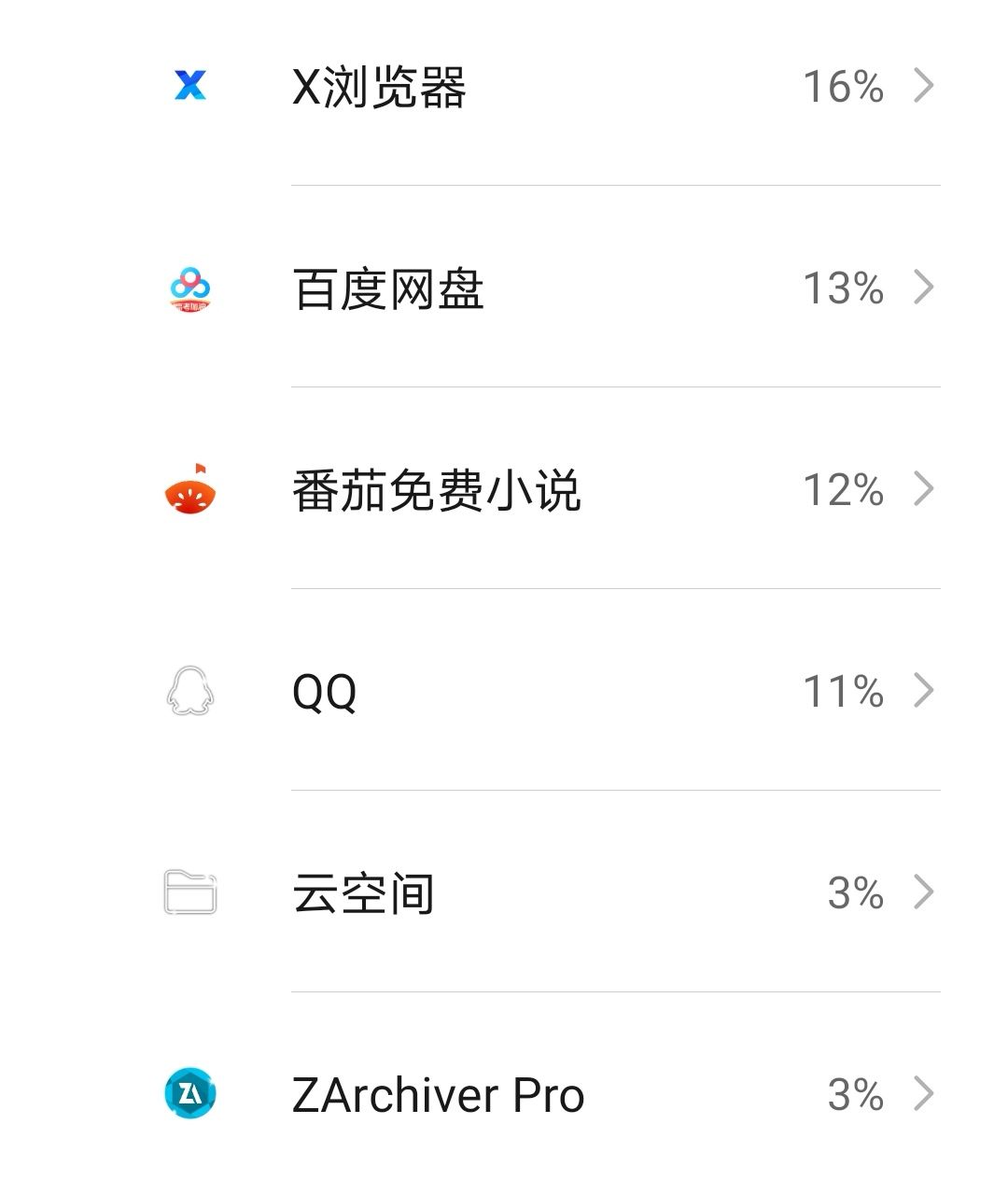
Task: Expand the ZArchiver Pro row
Action: click(925, 1092)
